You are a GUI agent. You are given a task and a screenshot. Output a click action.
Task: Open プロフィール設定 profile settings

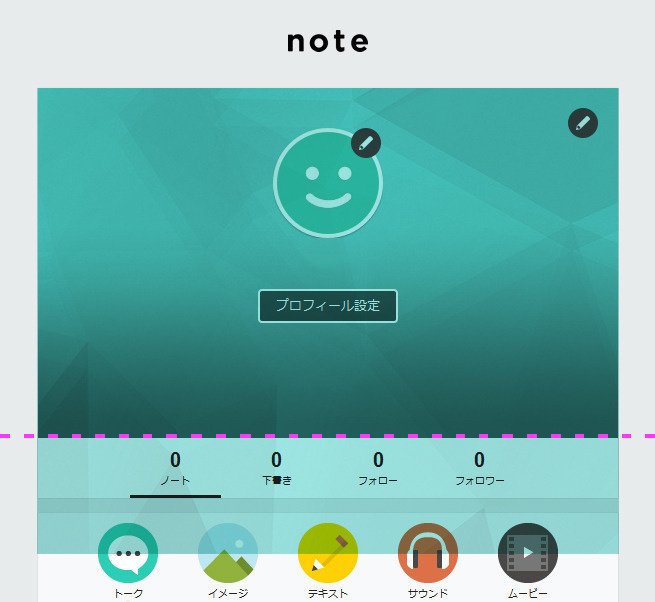(328, 306)
